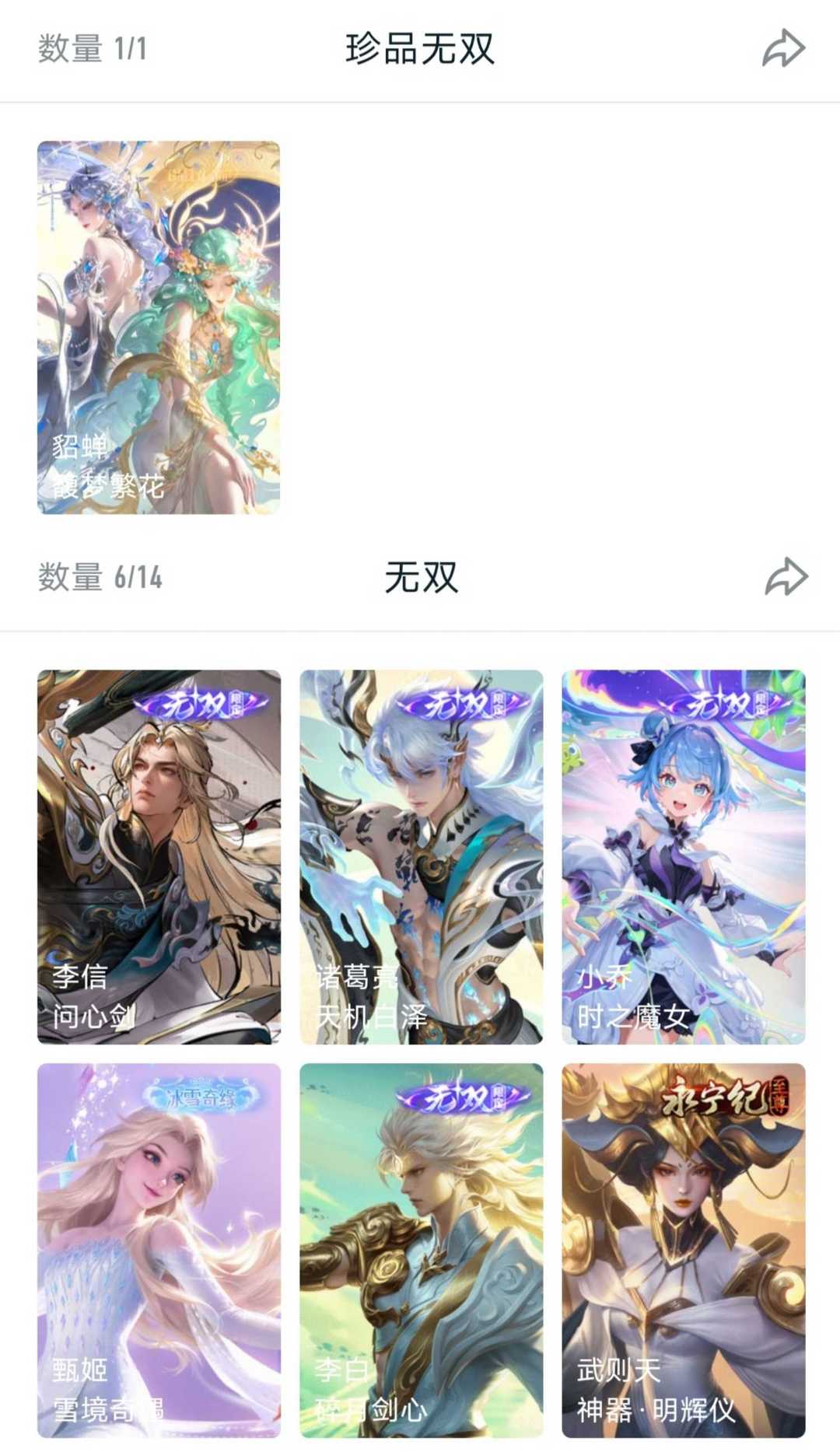View the 诸葛亮 天机白泽 skin card
Screen dimensions: 840x1452
(421, 855)
